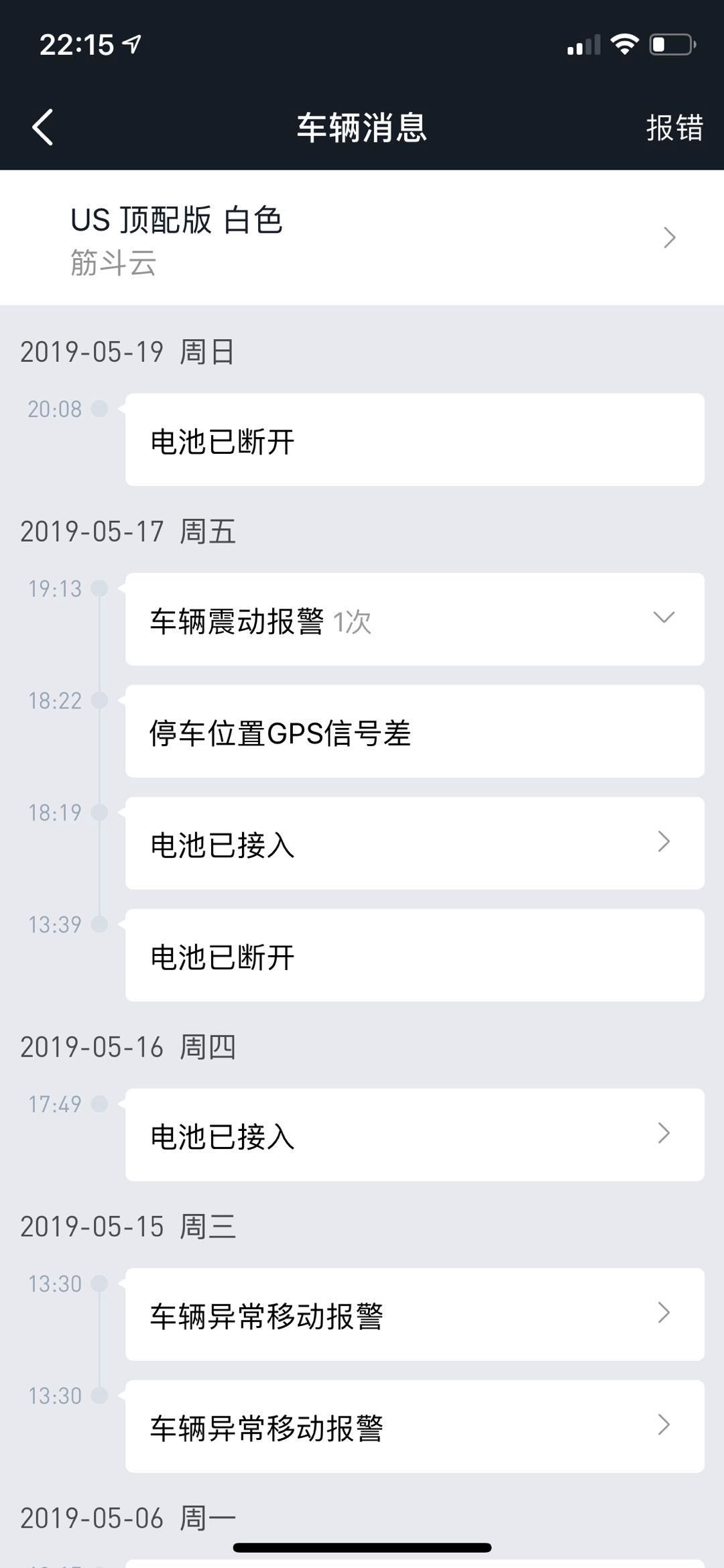
Task: Go back from vehicle messages
Action: click(x=43, y=127)
